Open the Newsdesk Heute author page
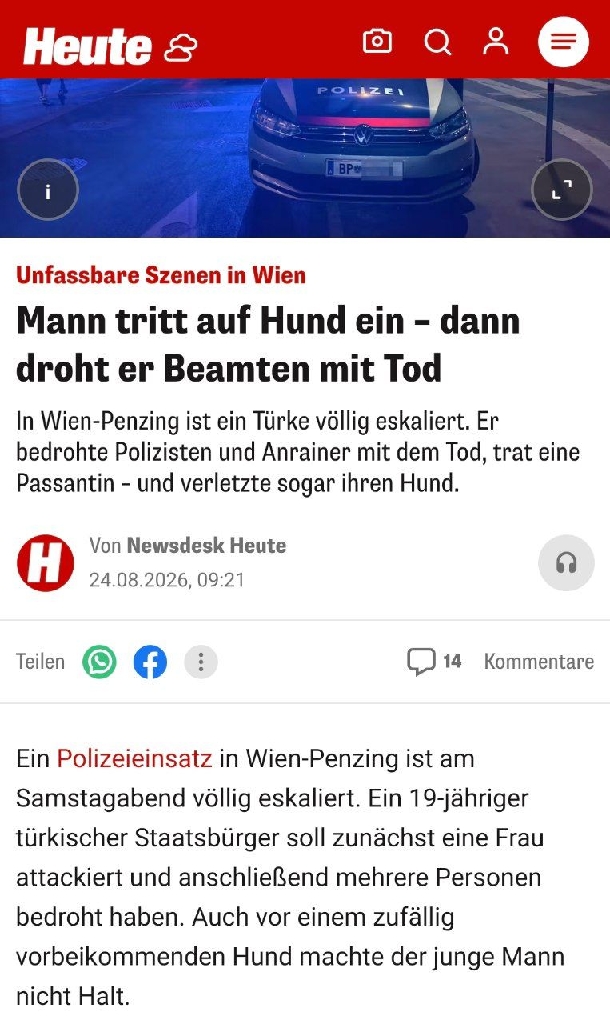Screen dimensions: 610x1024 206,545
